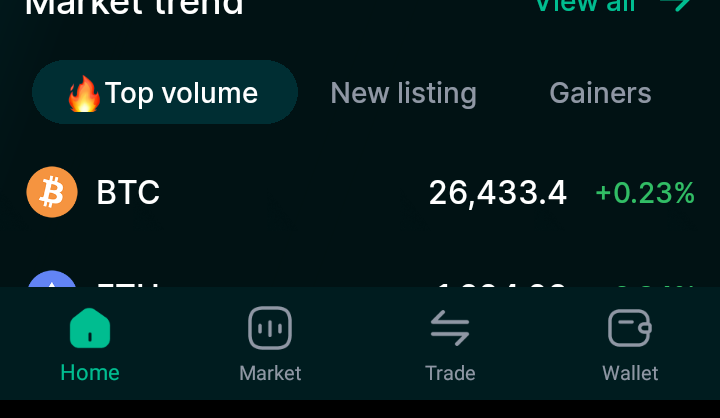
Task: Open the Wallet tab
Action: click(630, 345)
